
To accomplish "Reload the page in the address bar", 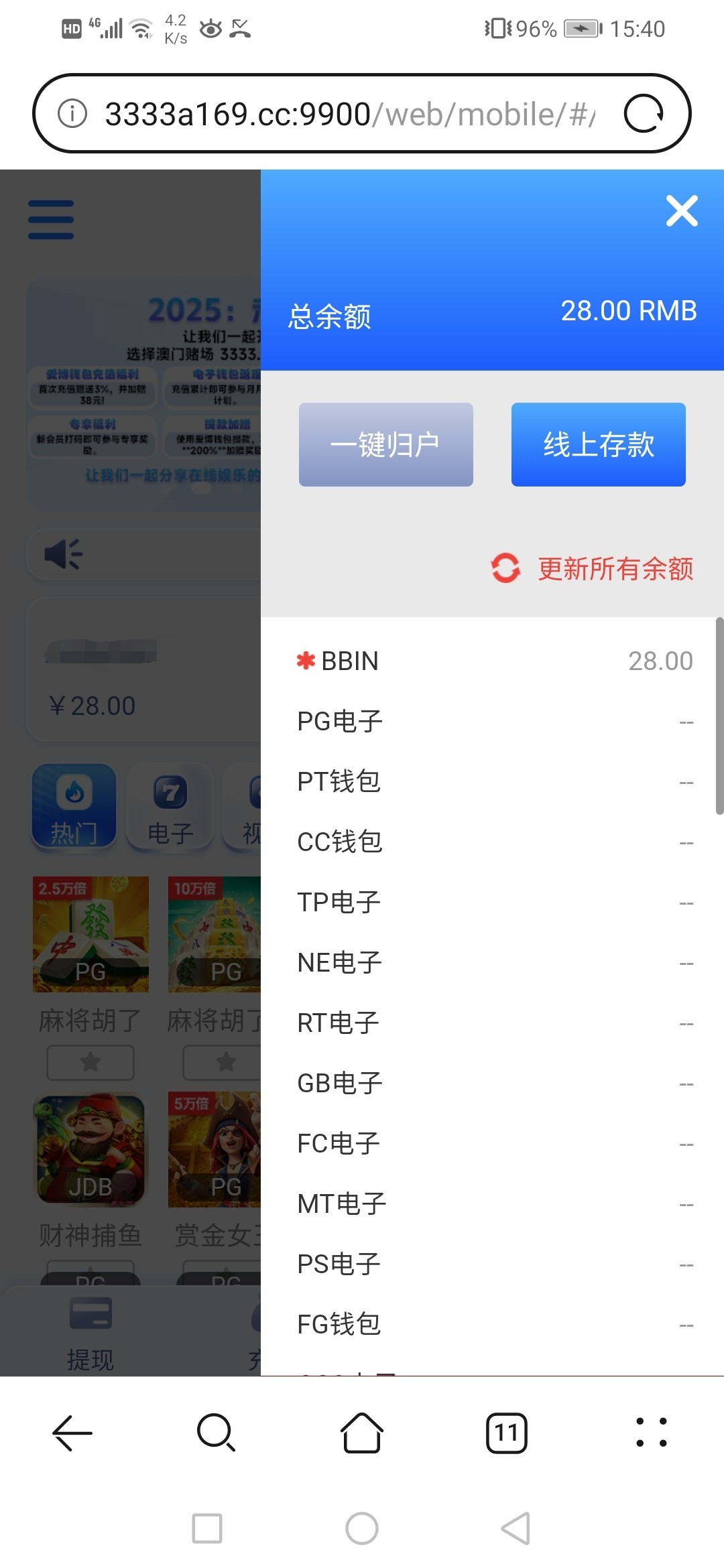I will [x=644, y=113].
